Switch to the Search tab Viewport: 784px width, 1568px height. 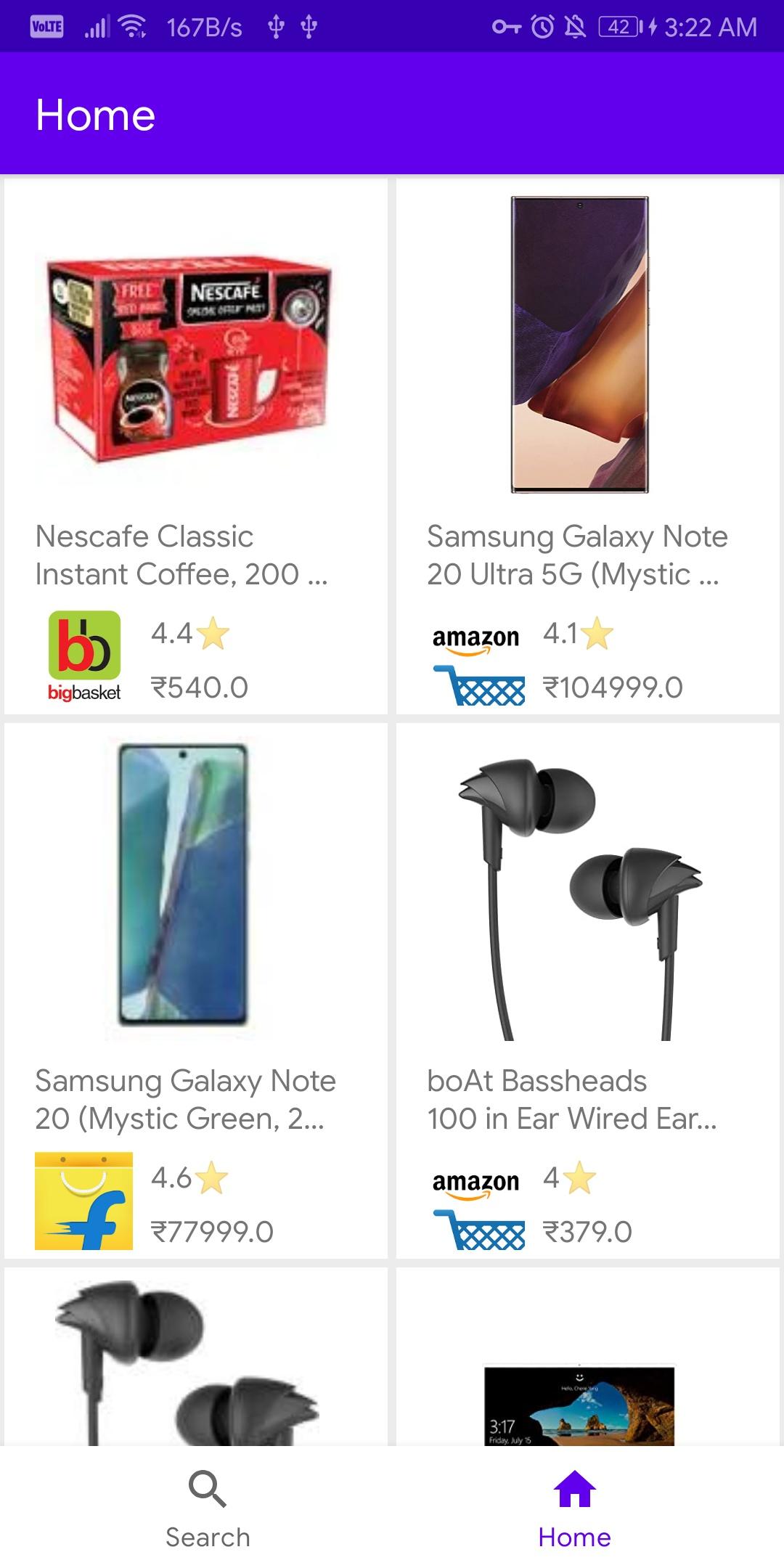pos(208,1508)
